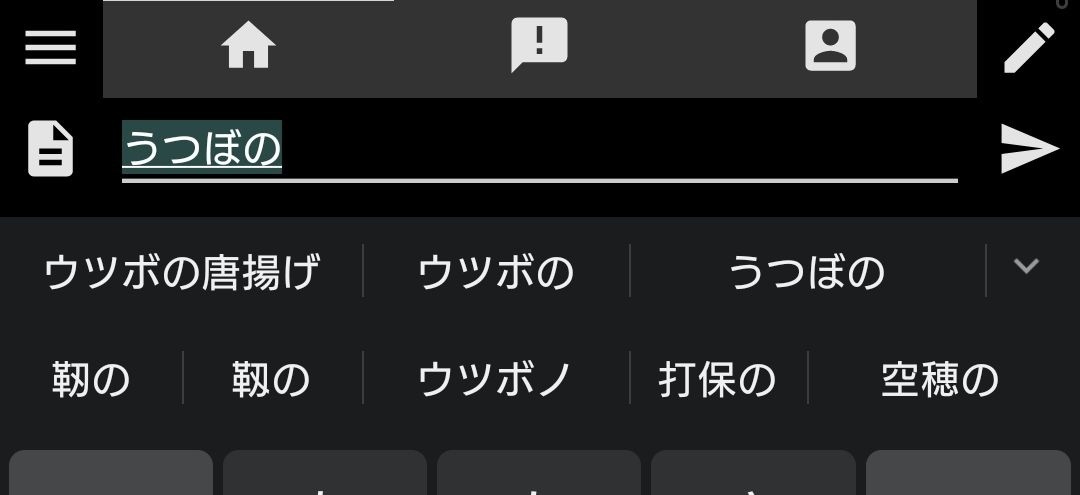Focus the text field containing うつぼの
This screenshot has height=495, width=1080.
point(540,149)
